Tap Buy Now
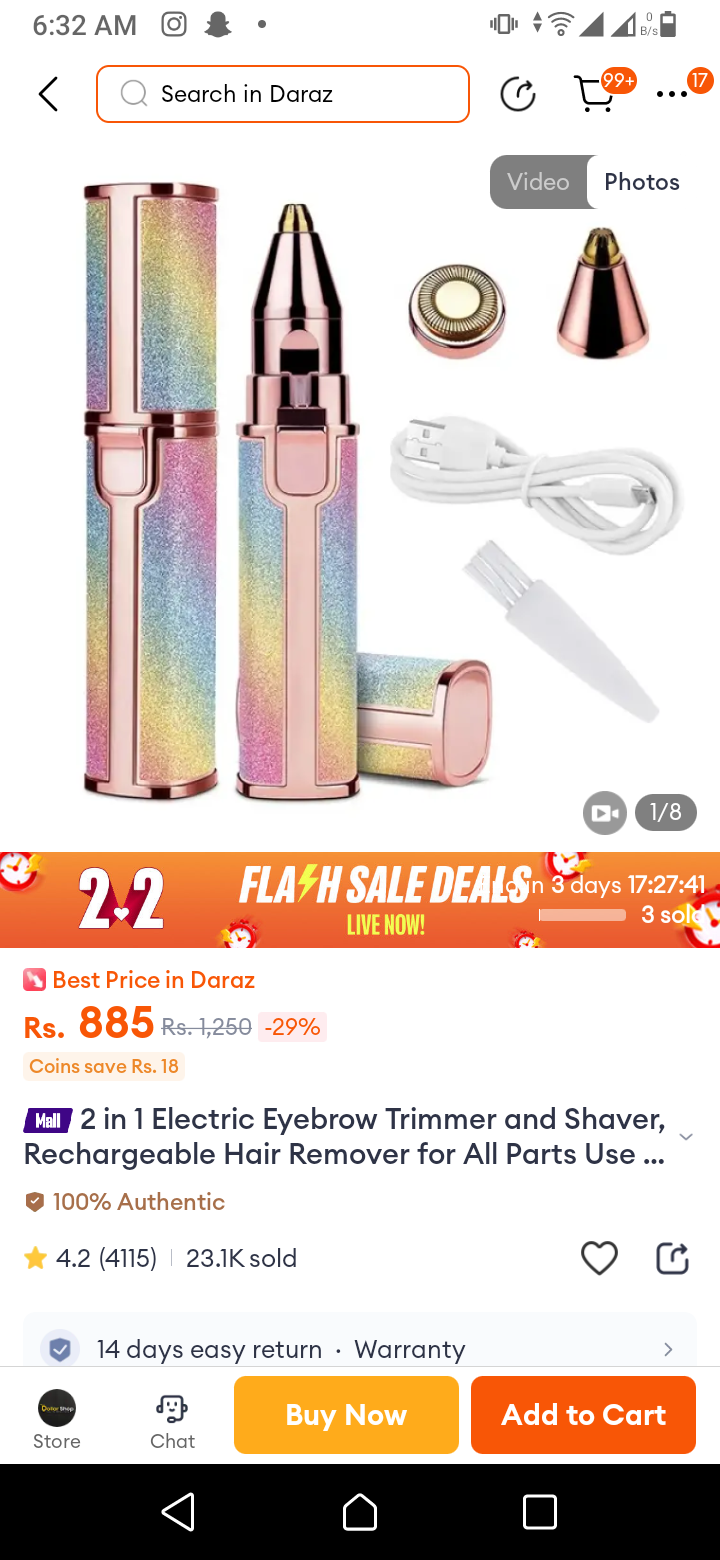720x1560 pixels. pyautogui.click(x=346, y=1414)
